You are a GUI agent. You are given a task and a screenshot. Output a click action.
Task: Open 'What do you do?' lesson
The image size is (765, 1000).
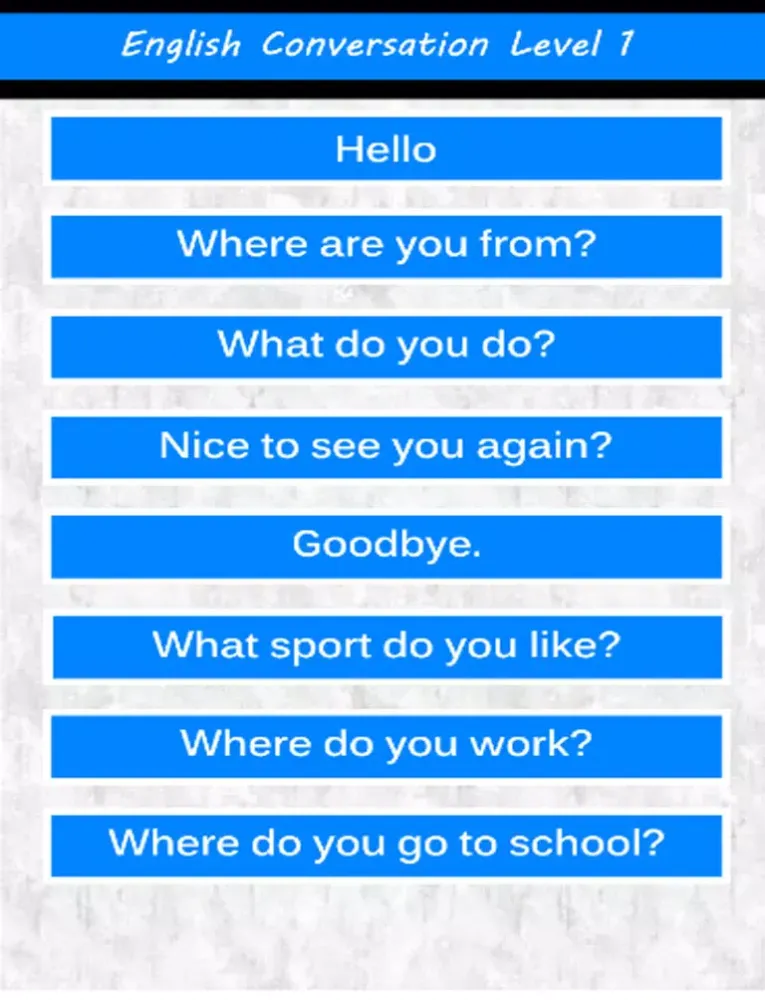386,346
